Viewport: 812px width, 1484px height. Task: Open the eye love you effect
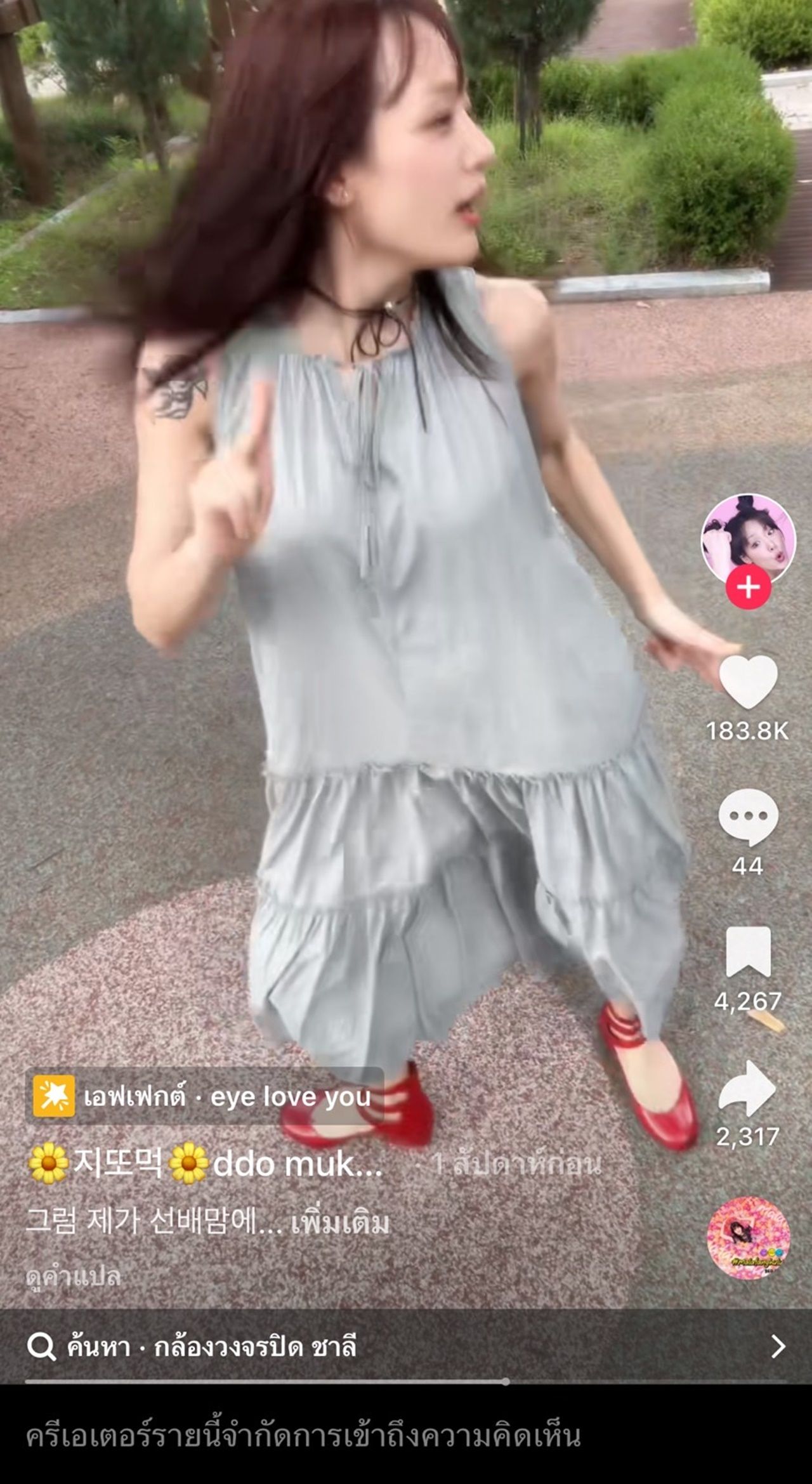click(x=204, y=1096)
